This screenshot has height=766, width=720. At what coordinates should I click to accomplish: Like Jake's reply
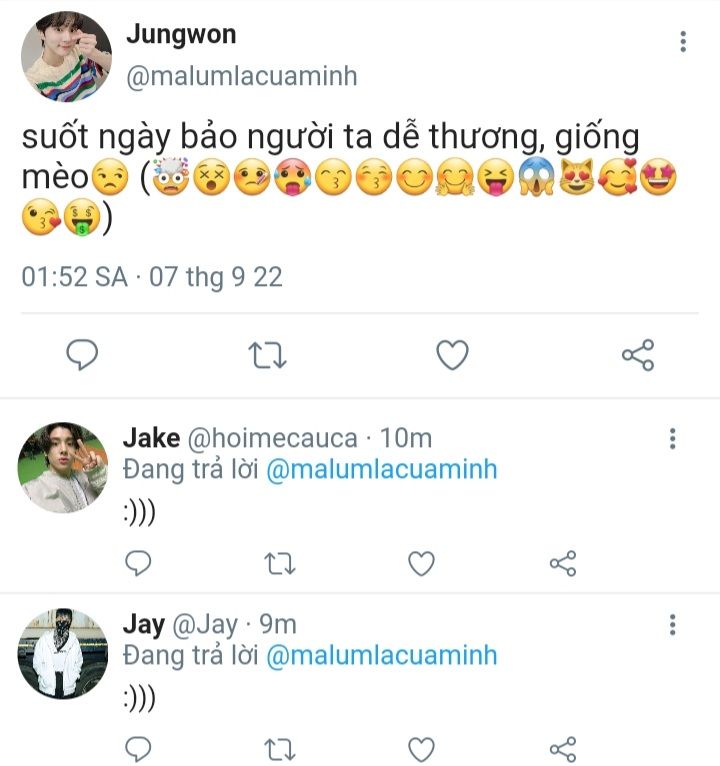point(422,563)
